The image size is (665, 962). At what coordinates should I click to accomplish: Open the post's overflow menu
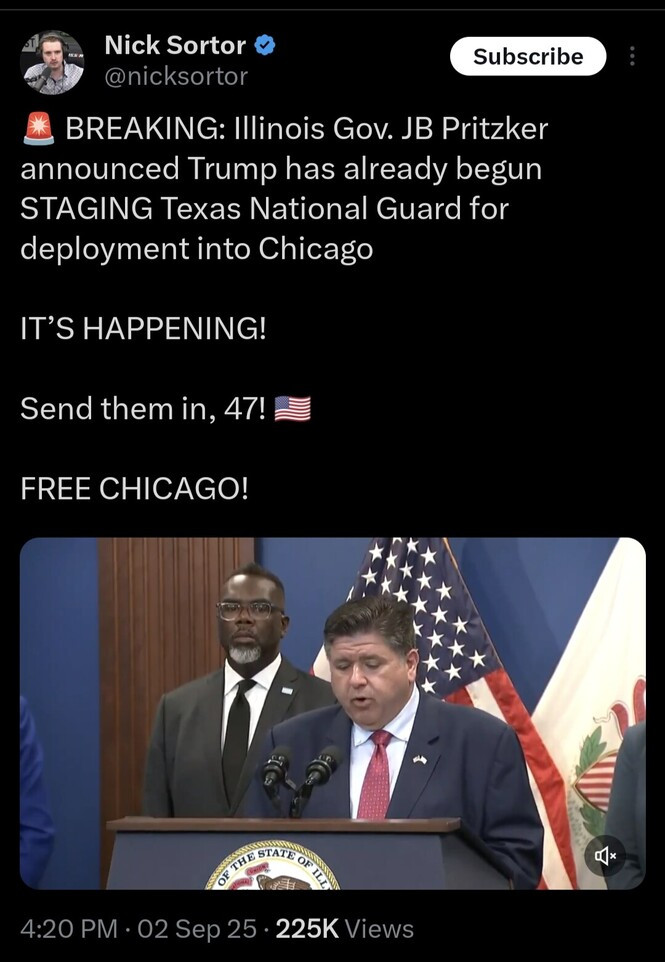(x=632, y=57)
